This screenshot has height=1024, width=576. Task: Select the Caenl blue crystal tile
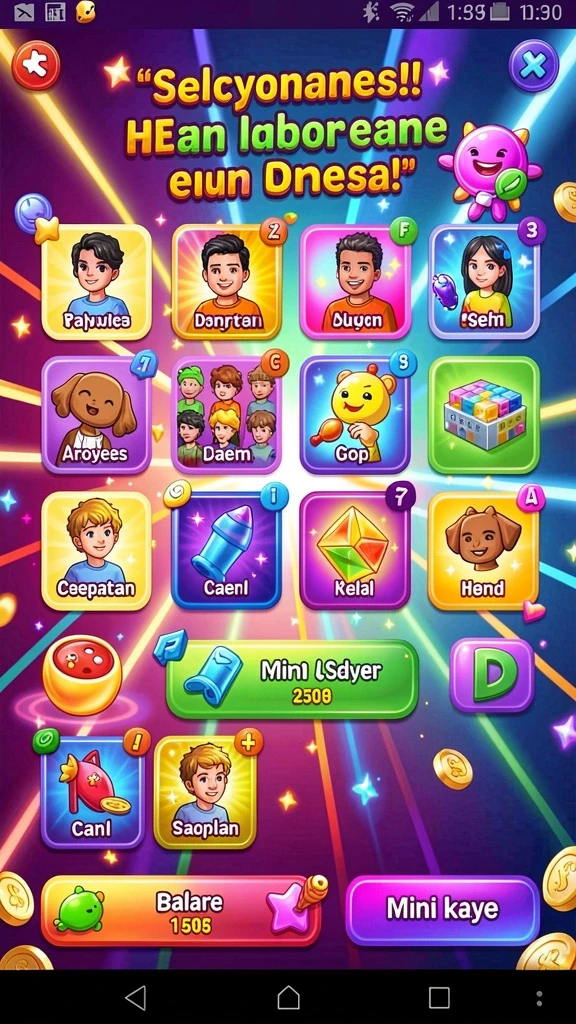(x=226, y=551)
